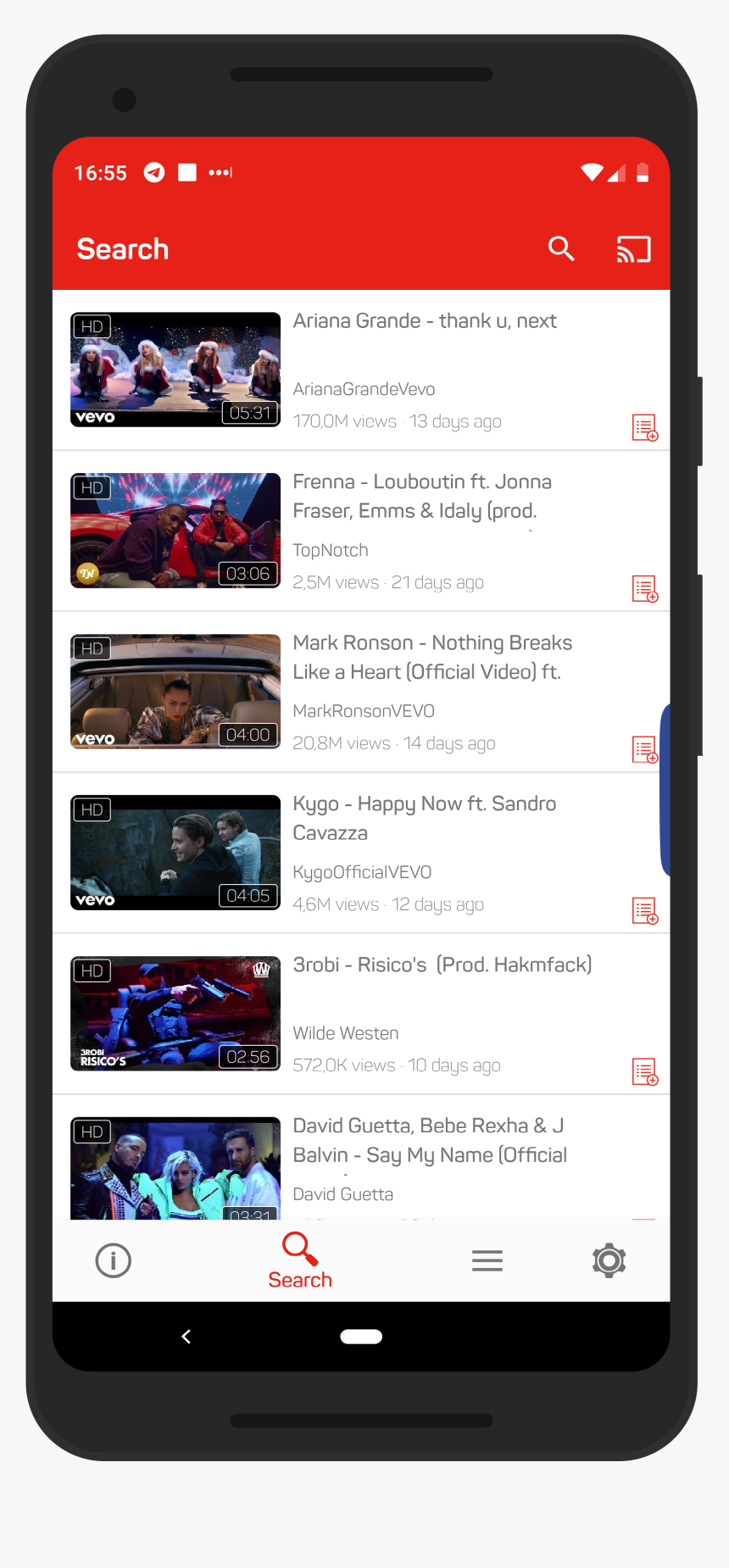
Task: Tap the system home pill
Action: (361, 1337)
